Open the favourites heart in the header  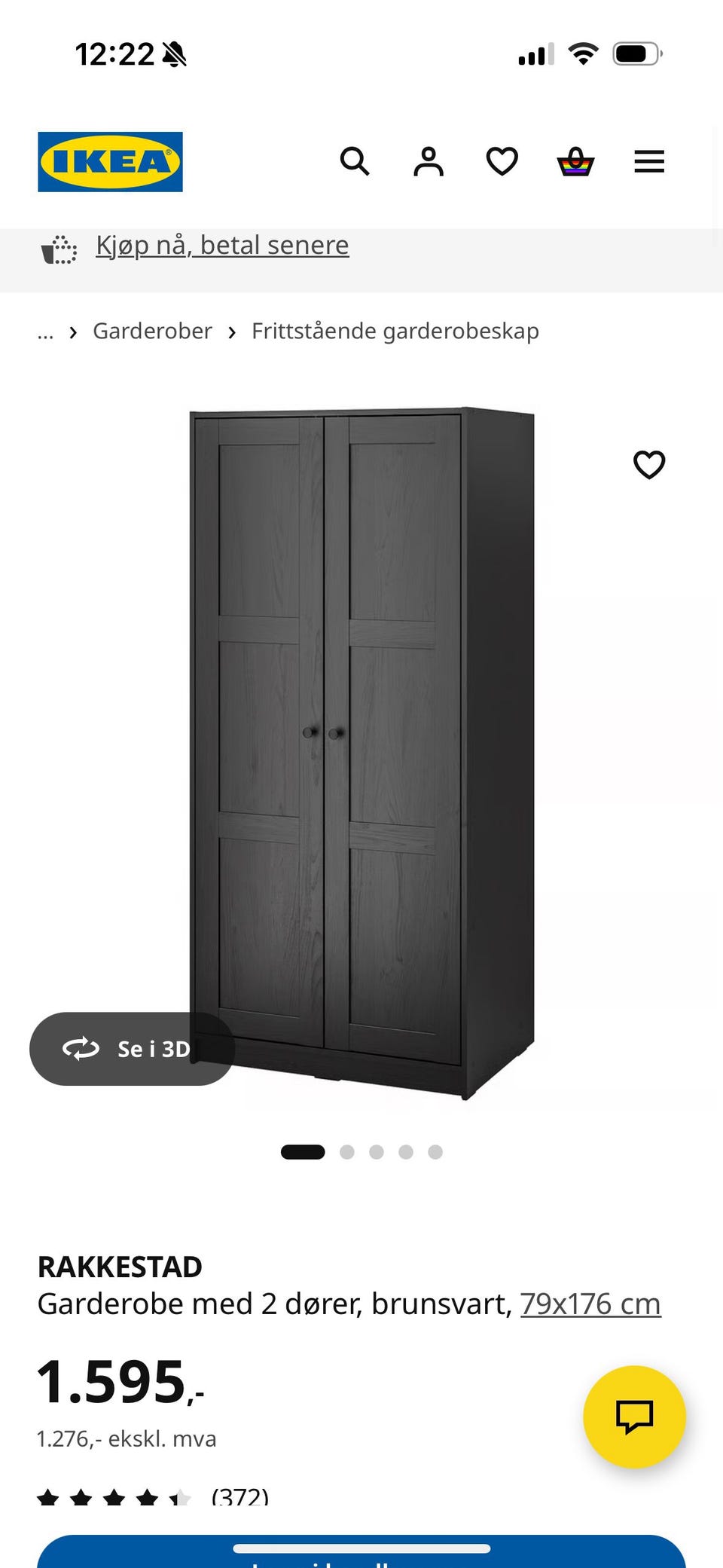502,161
